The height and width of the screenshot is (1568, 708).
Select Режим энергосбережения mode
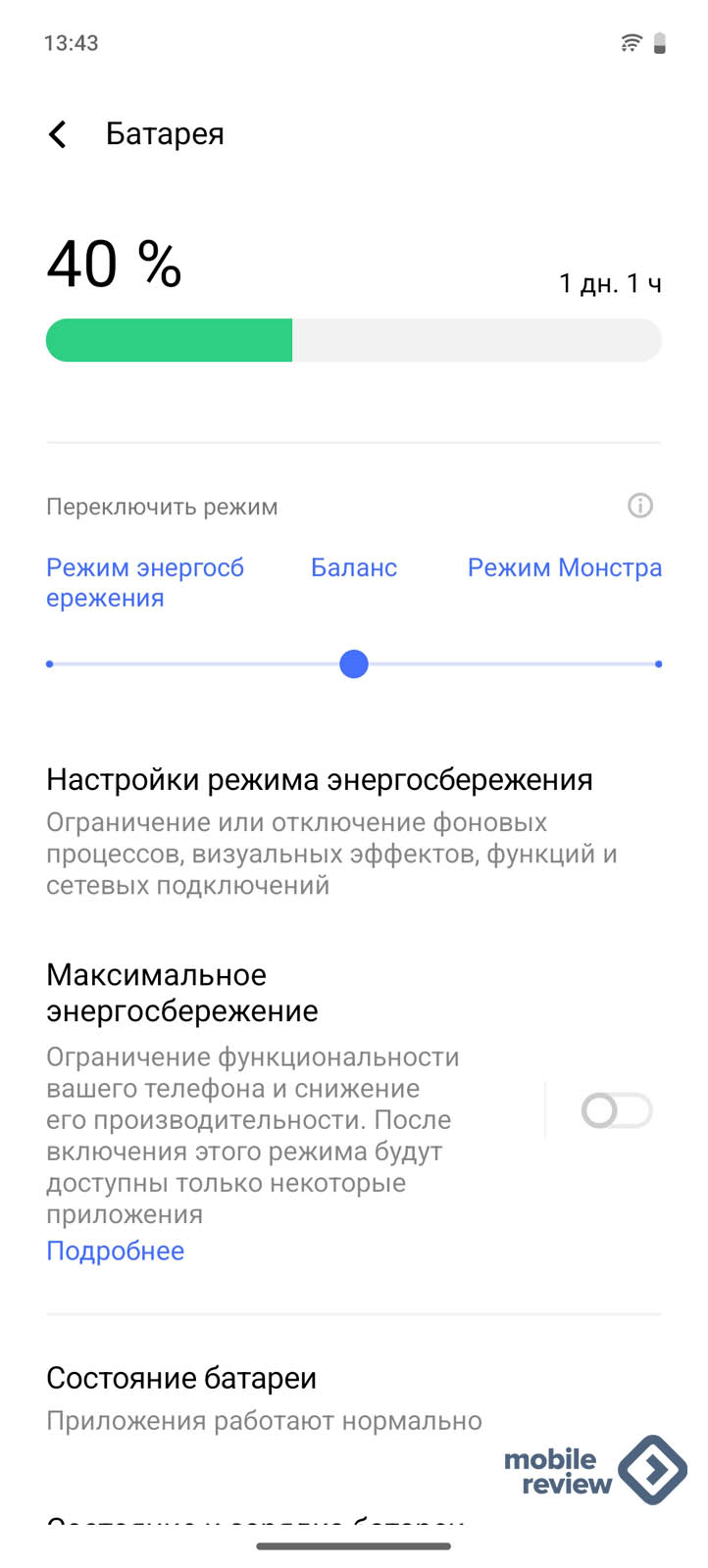click(144, 582)
